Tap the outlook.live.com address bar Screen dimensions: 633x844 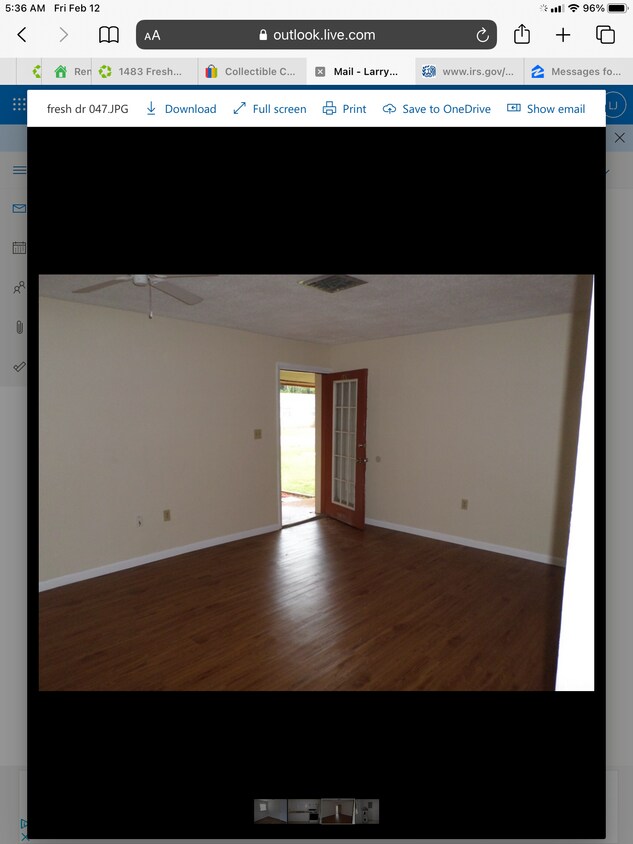[316, 35]
